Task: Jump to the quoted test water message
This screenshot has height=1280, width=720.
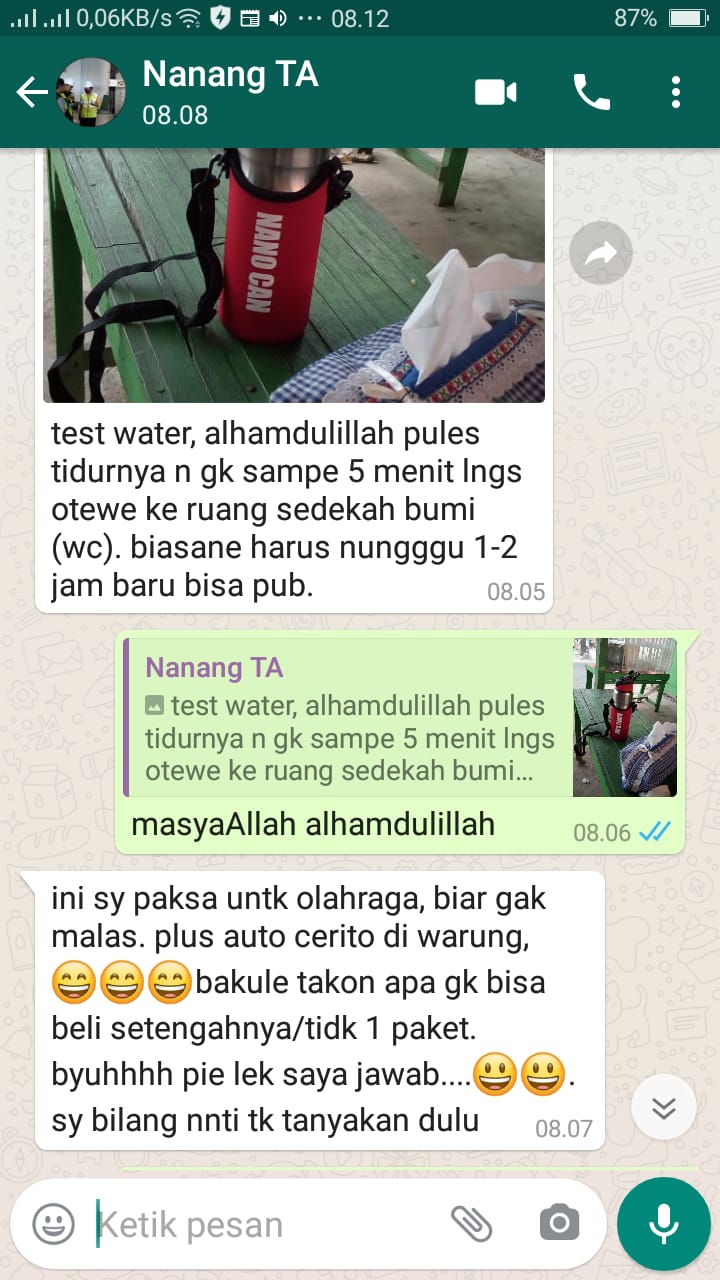Action: point(400,717)
